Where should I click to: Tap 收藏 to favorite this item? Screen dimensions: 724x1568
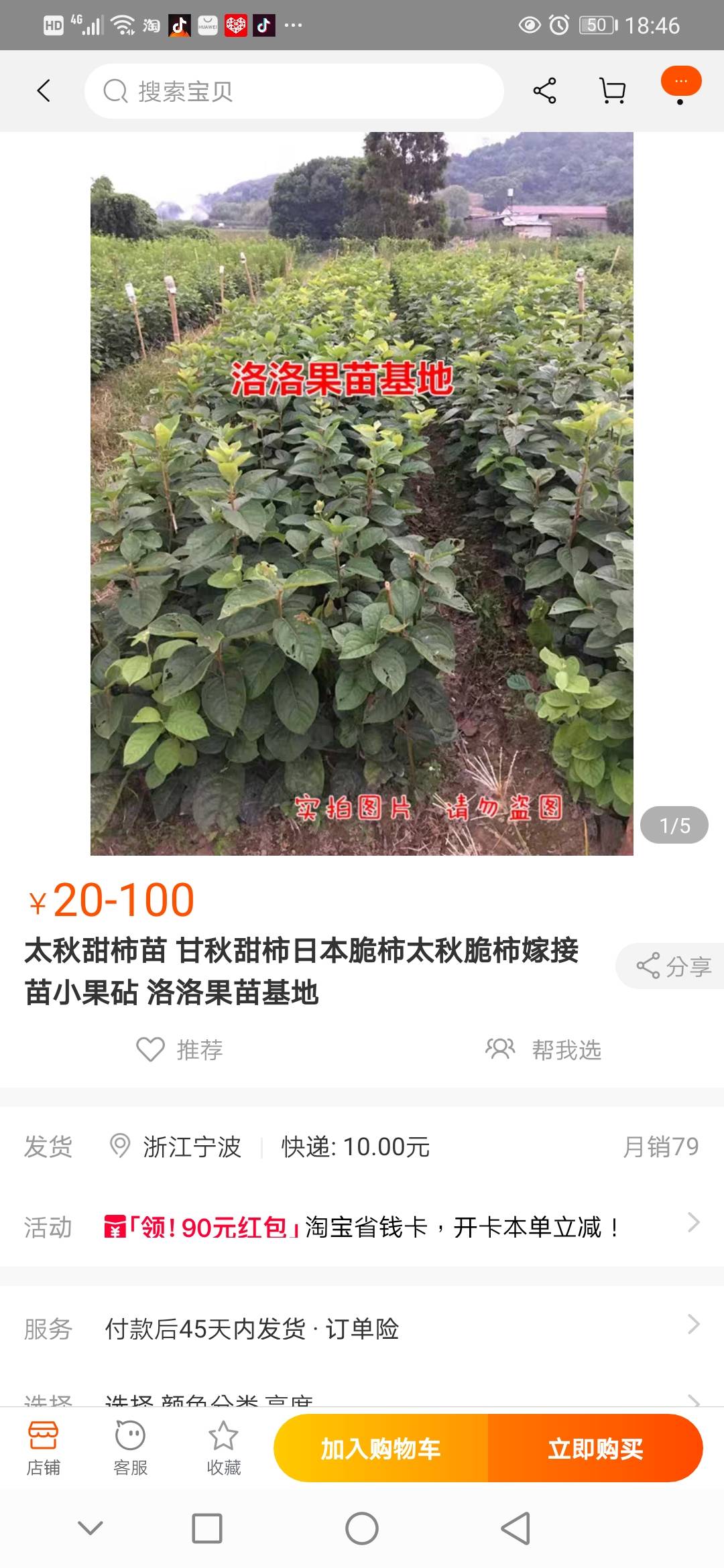(x=223, y=1449)
